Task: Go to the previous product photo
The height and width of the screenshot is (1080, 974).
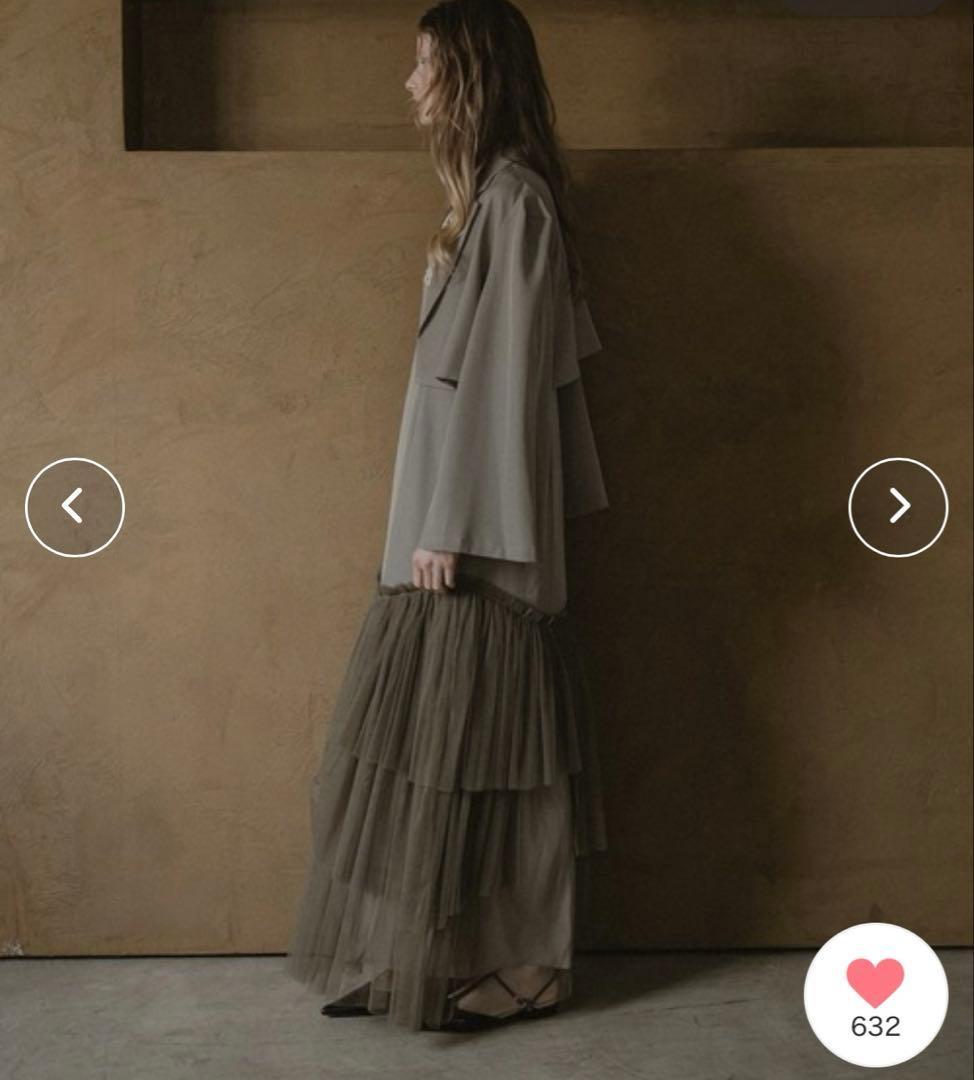Action: pos(75,507)
